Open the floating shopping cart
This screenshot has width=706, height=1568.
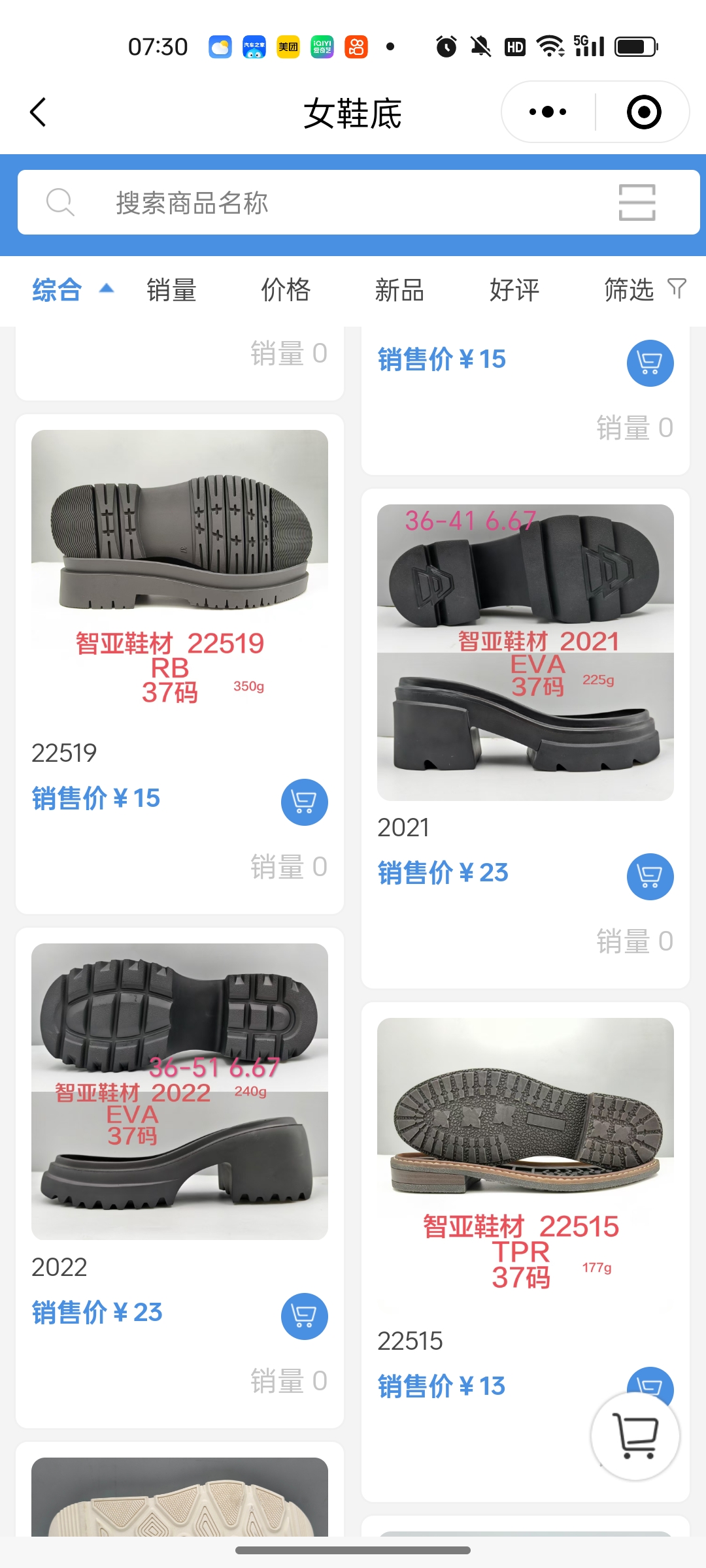tap(635, 1435)
